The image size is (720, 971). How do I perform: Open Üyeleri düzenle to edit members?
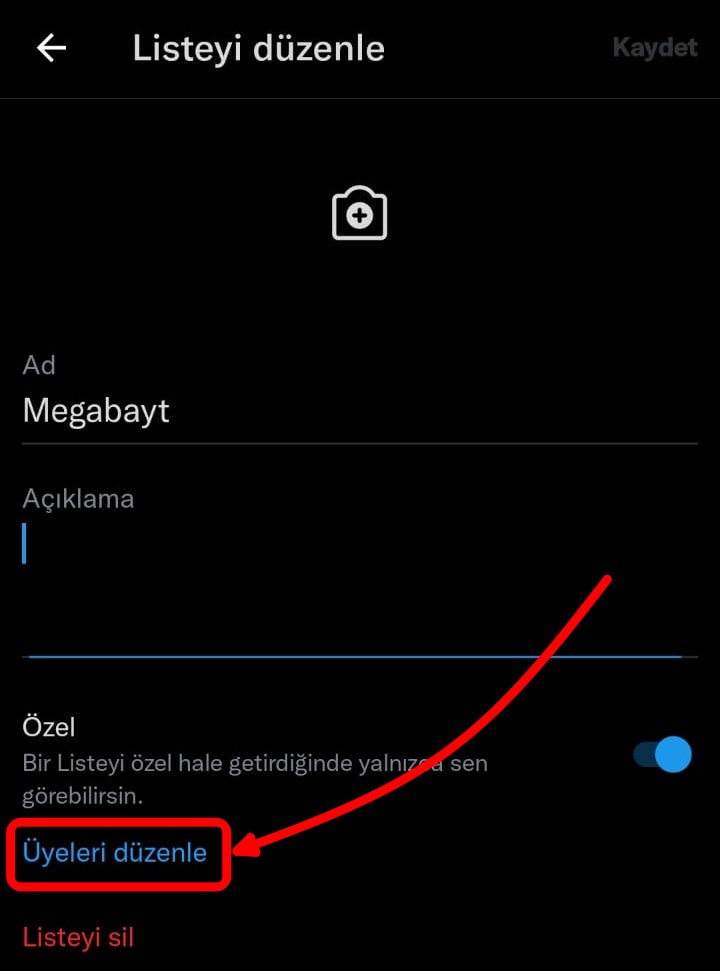click(115, 852)
